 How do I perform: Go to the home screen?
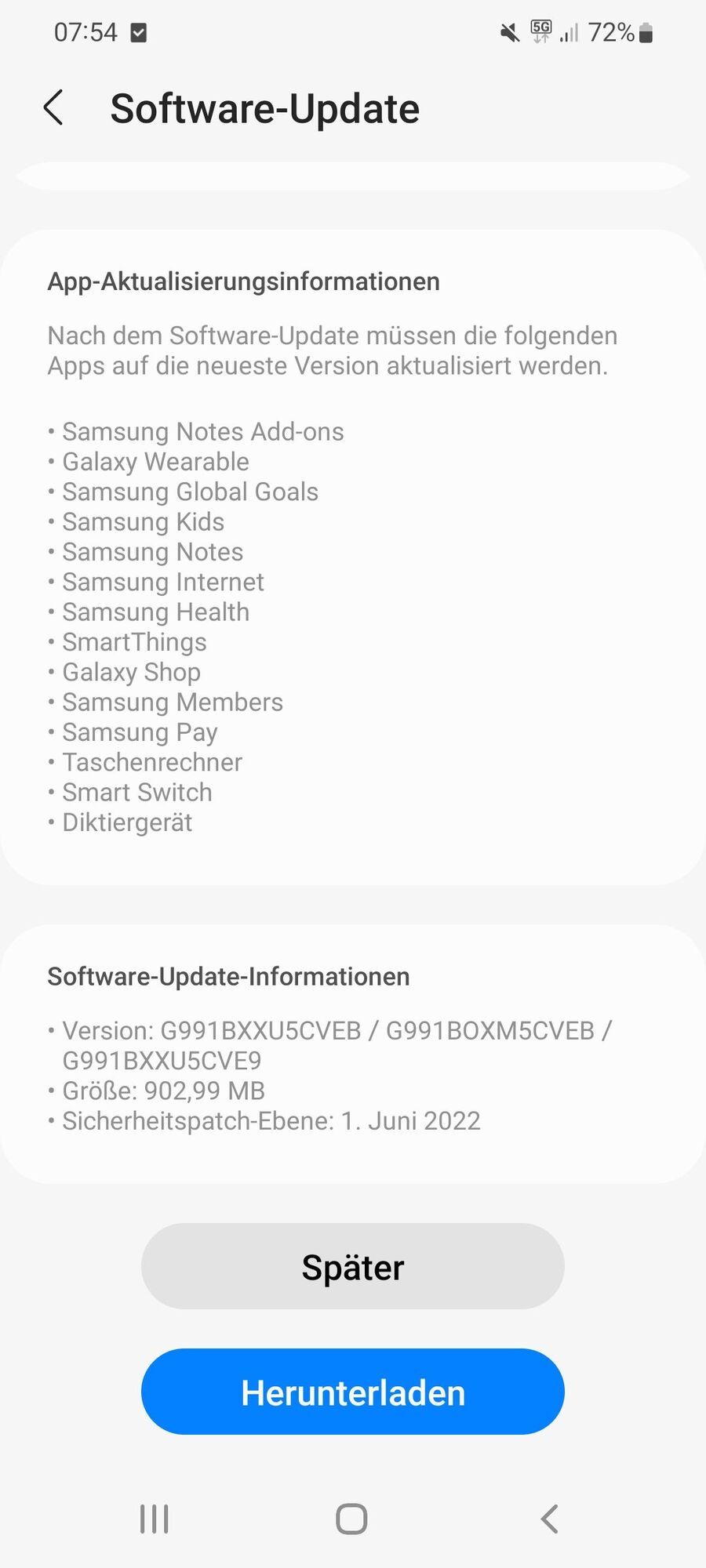tap(351, 1519)
